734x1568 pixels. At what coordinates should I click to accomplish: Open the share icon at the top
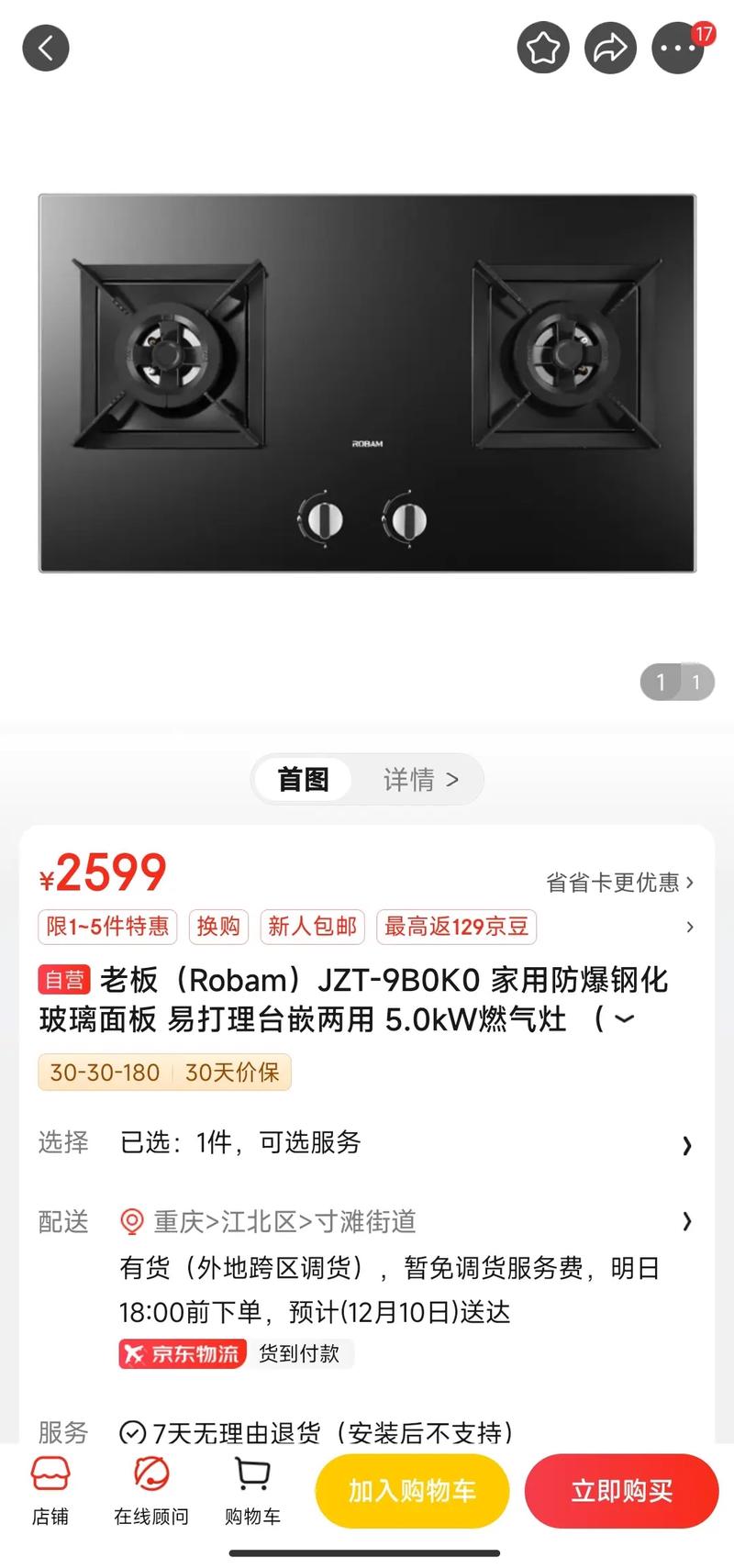click(x=610, y=47)
